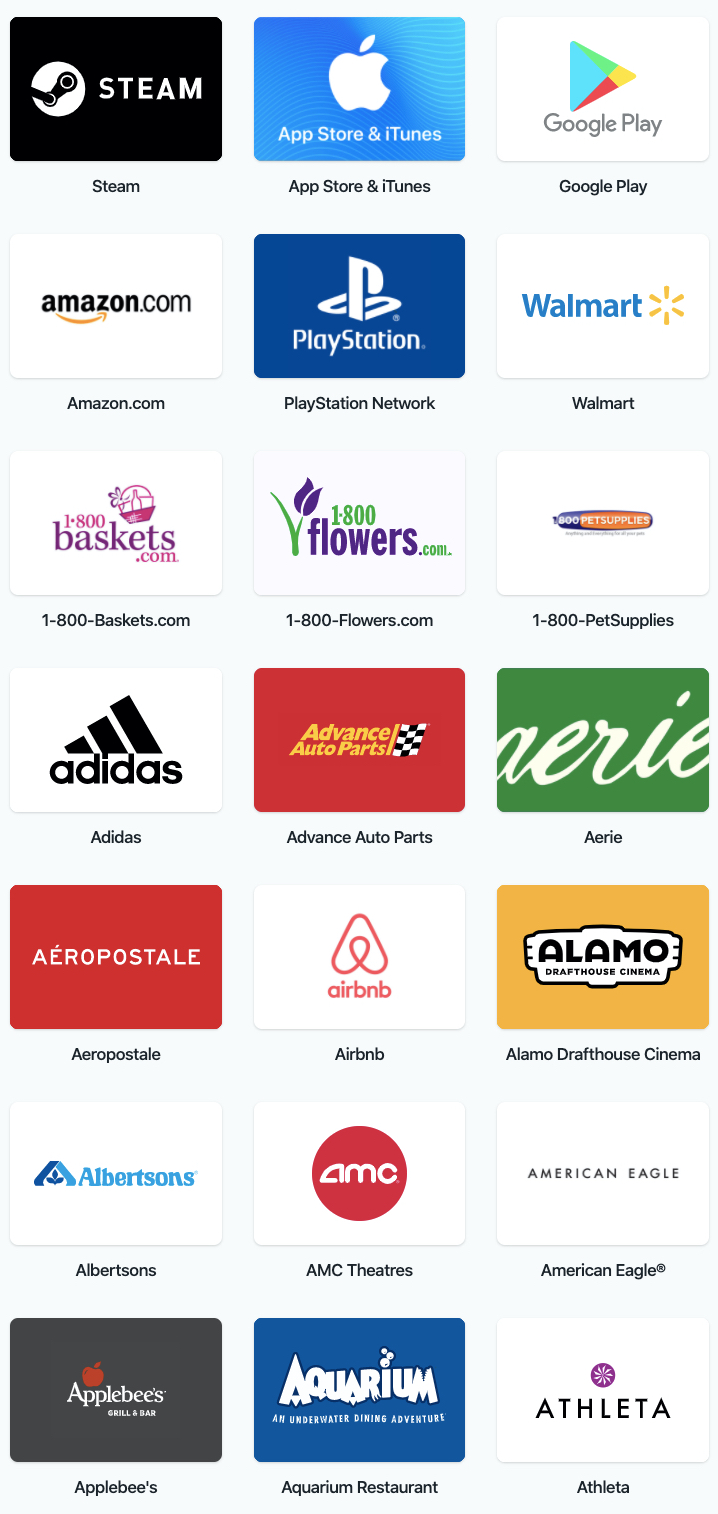Choose the Google Play gift card
The image size is (718, 1514).
tap(603, 89)
